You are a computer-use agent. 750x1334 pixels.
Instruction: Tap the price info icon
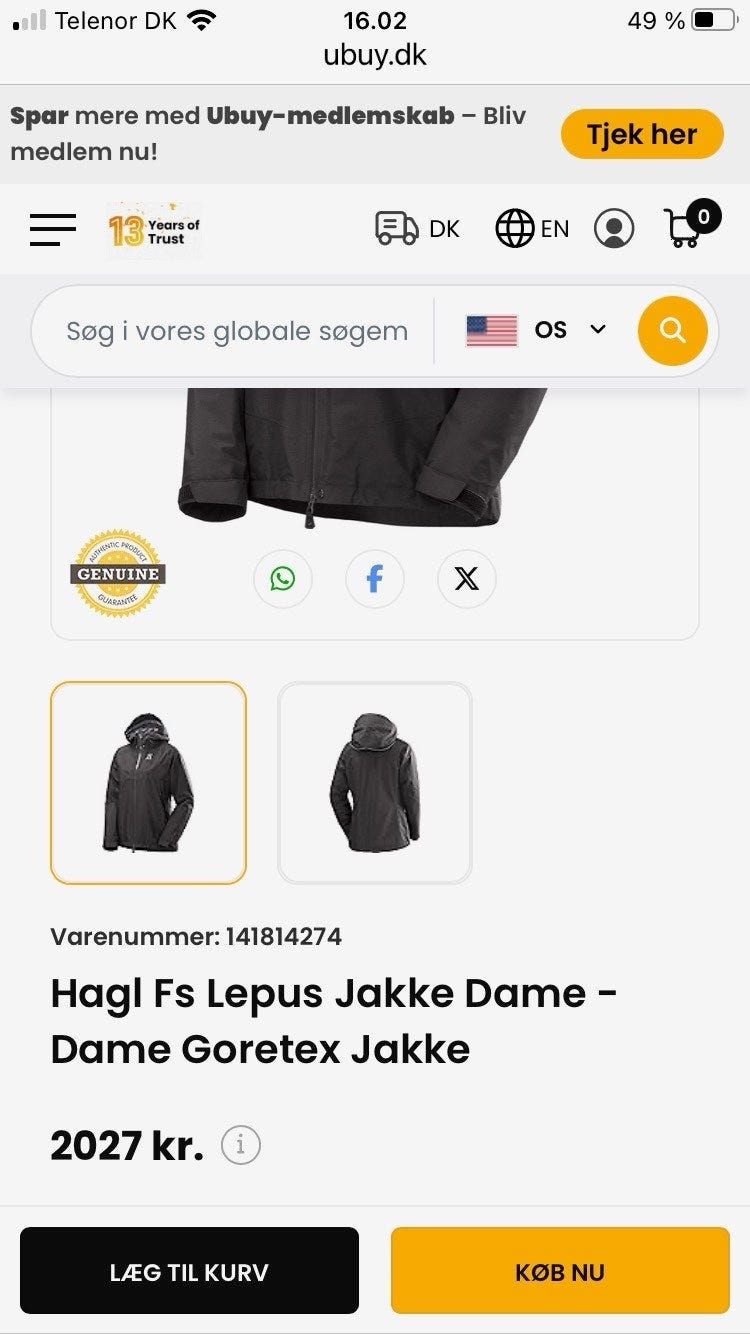tap(239, 1144)
